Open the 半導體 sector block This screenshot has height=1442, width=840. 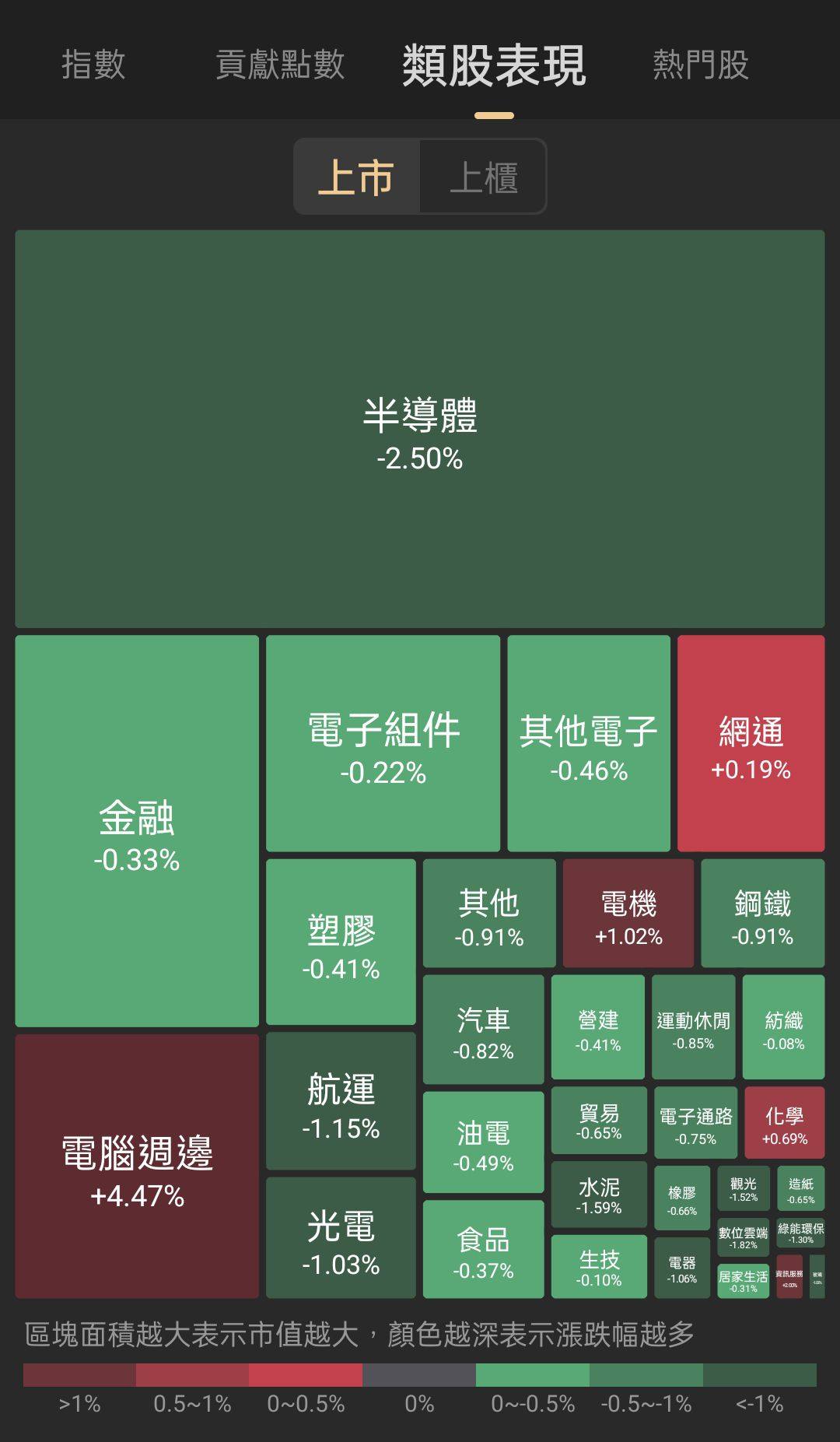click(x=420, y=429)
